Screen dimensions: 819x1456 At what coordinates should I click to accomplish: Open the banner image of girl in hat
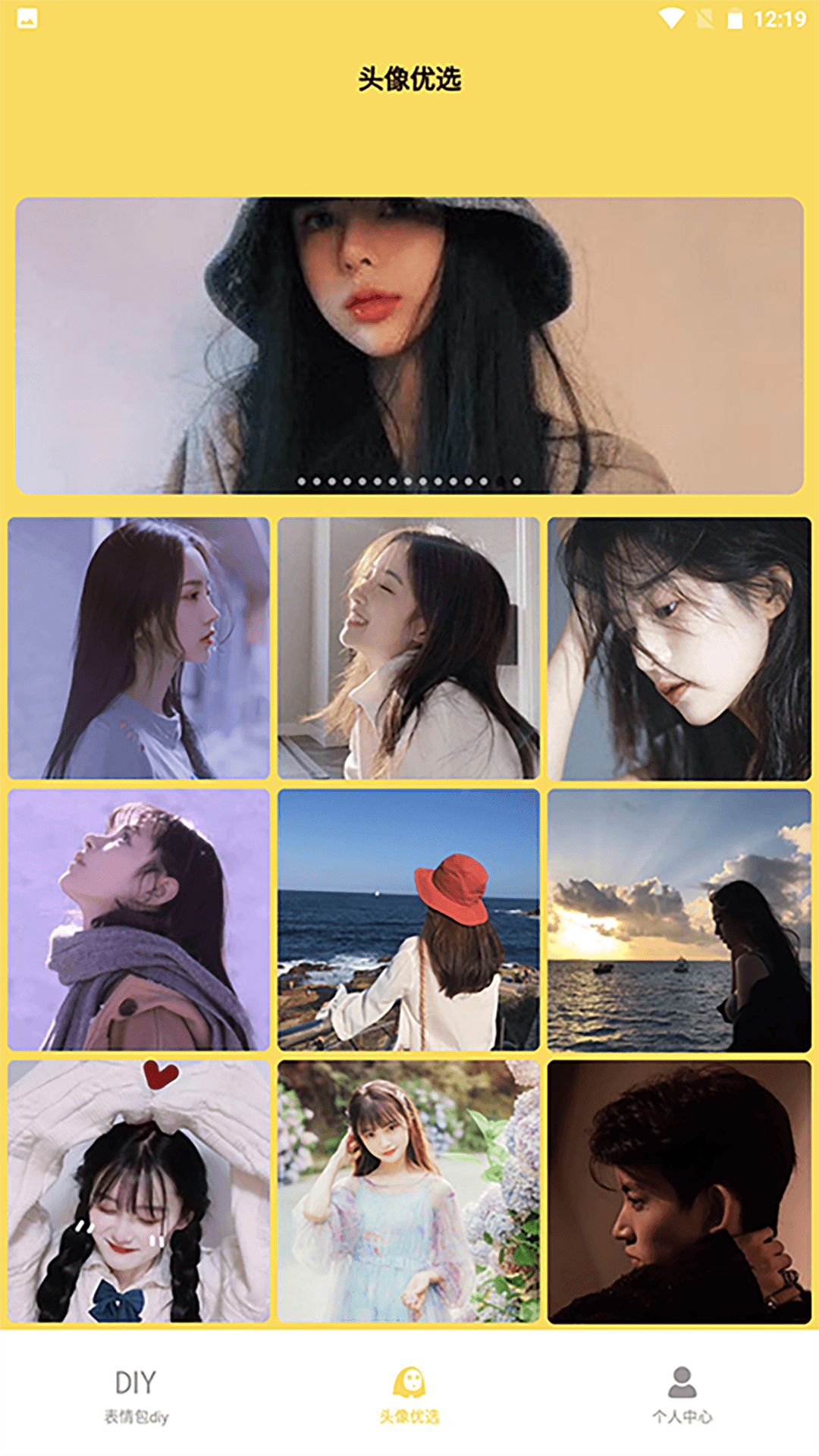pyautogui.click(x=409, y=345)
